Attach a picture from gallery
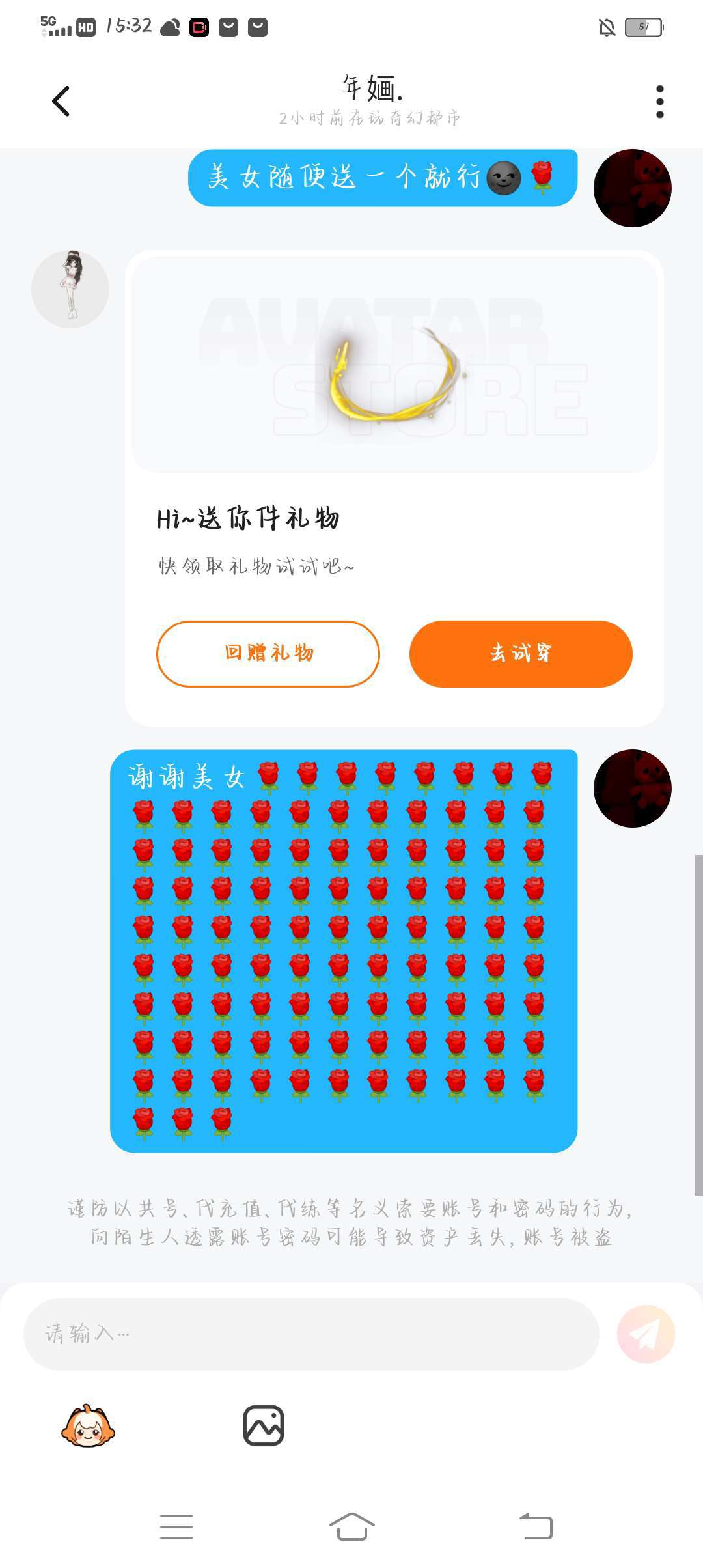The height and width of the screenshot is (1568, 703). (264, 1426)
